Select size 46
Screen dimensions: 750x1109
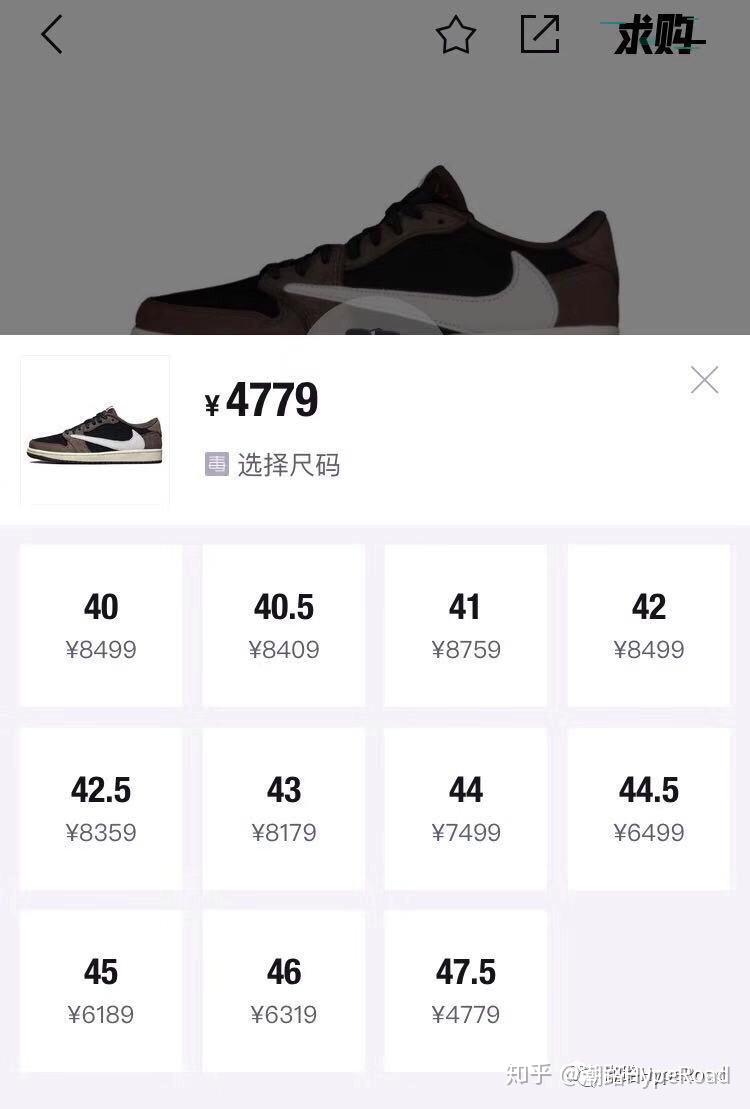click(x=284, y=990)
